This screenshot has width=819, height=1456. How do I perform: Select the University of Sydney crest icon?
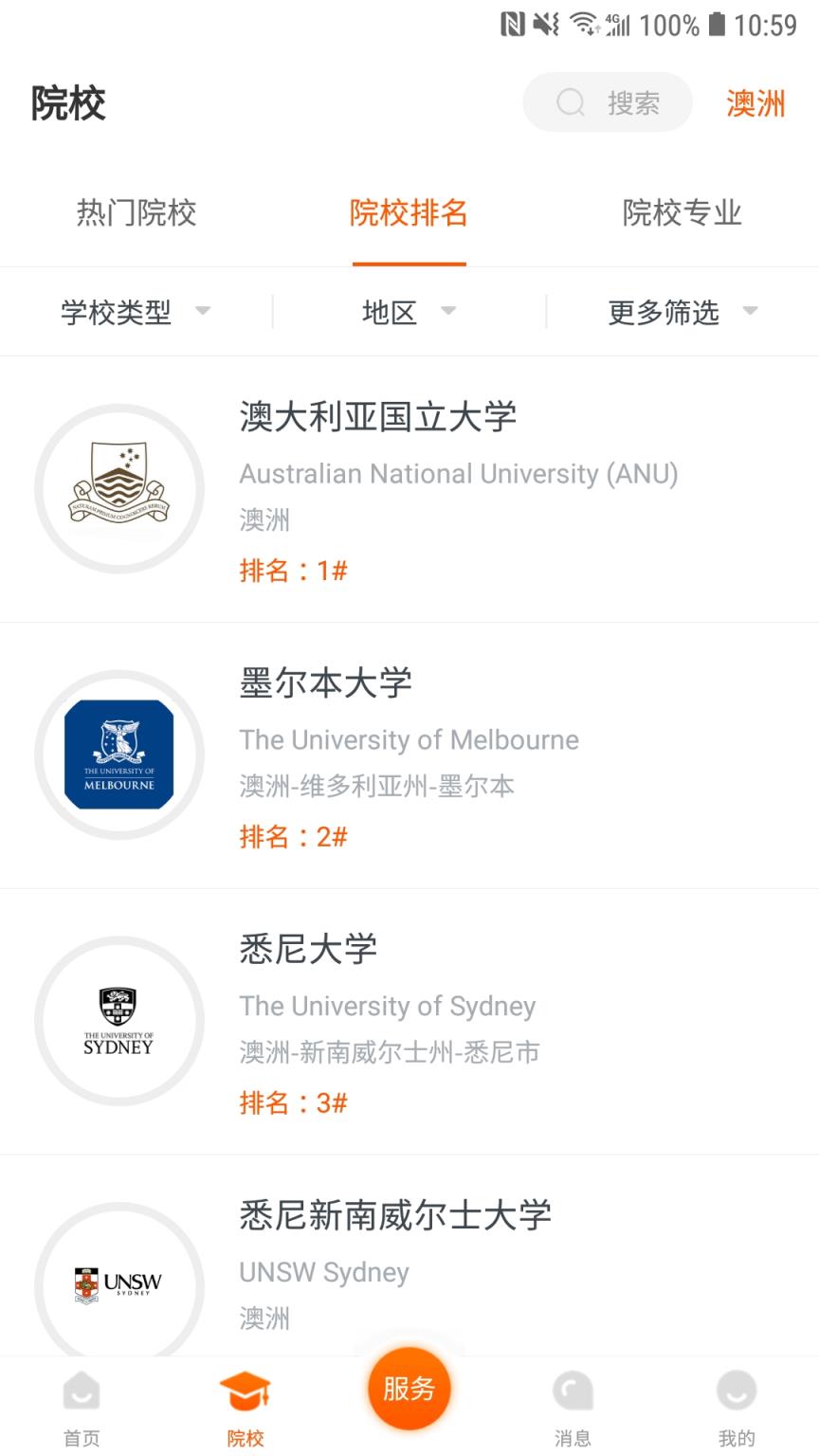[x=119, y=1021]
